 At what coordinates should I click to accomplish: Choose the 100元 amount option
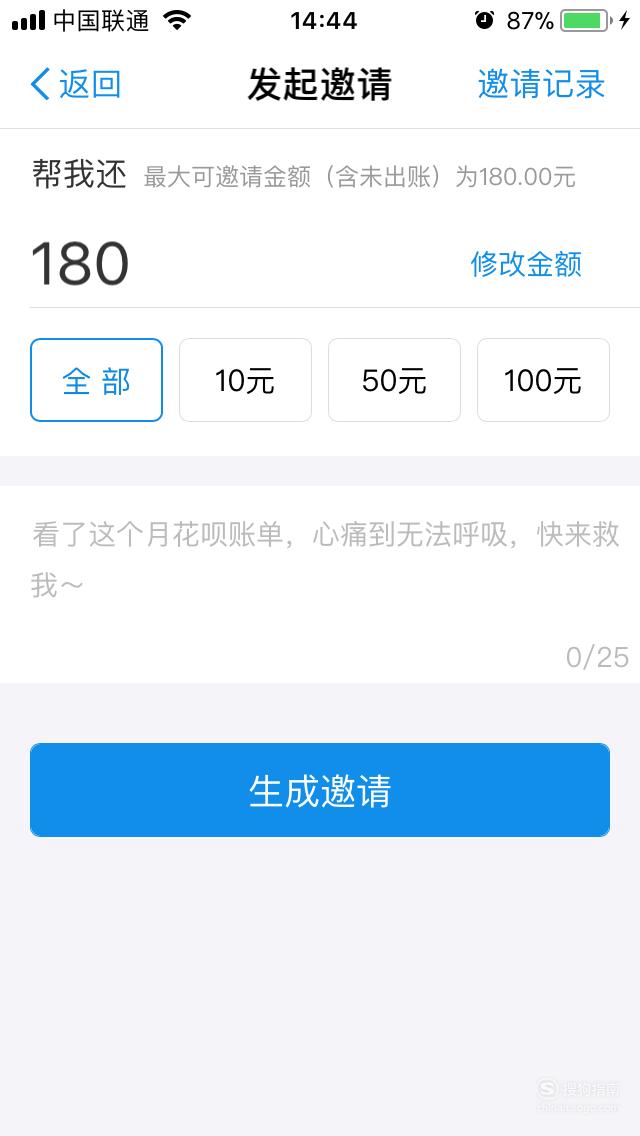click(543, 380)
